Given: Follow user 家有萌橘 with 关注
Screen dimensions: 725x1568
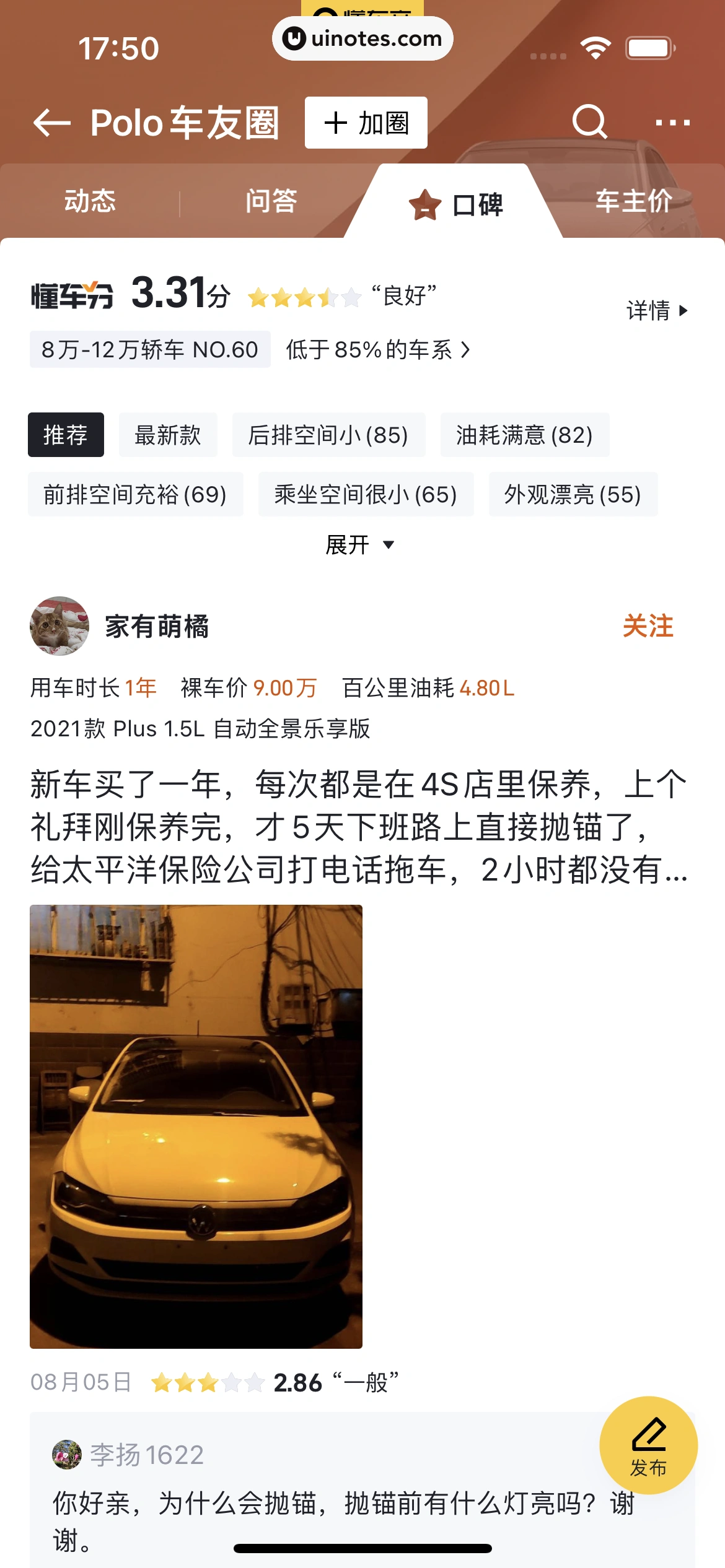Looking at the screenshot, I should [x=648, y=626].
